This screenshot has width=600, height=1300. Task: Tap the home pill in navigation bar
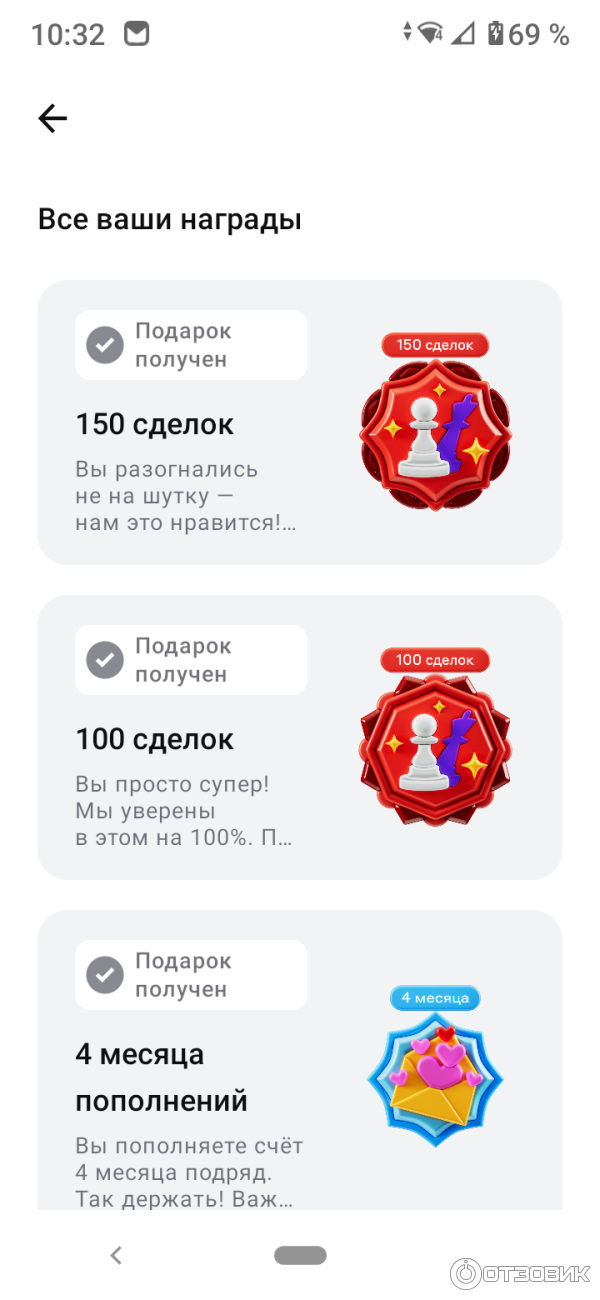[x=300, y=1255]
